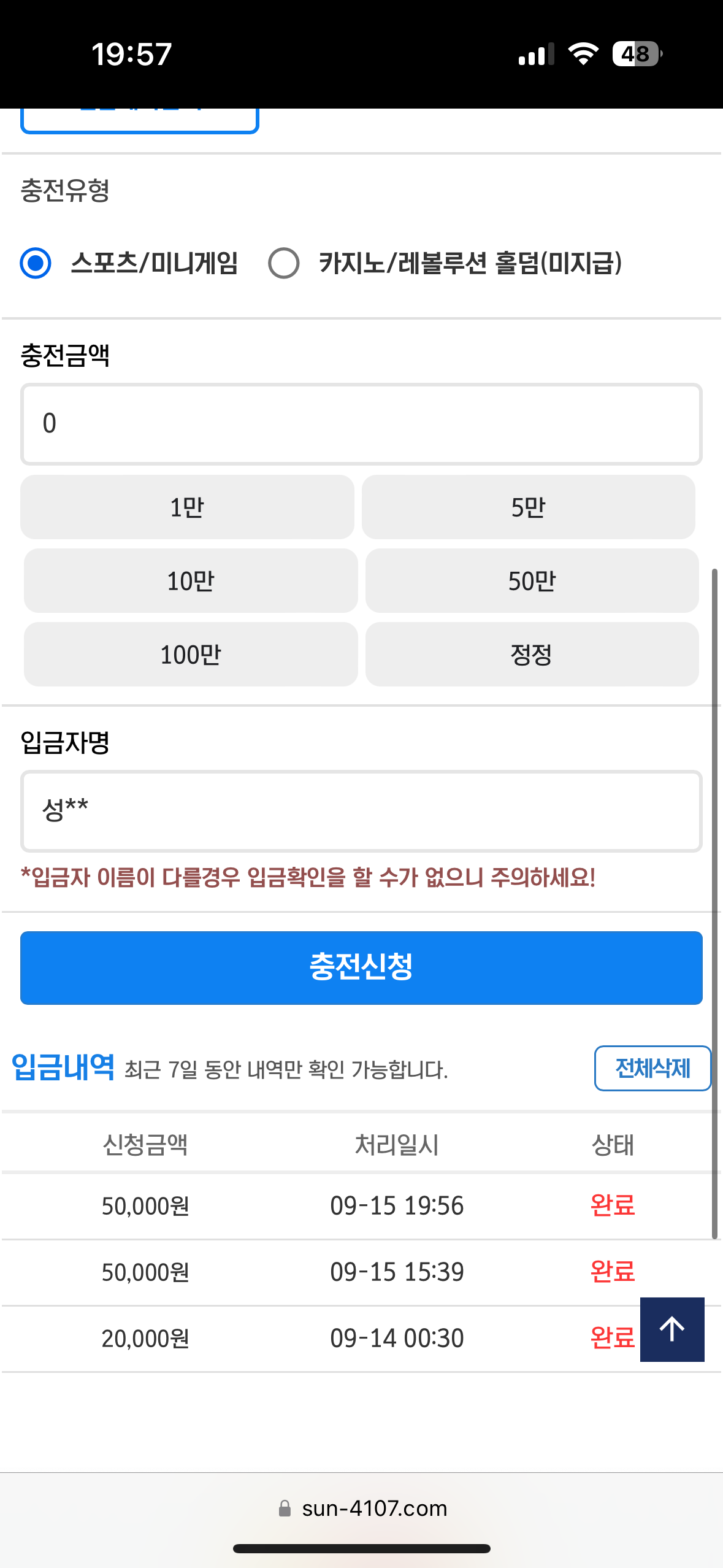Edit the 입금자명 depositor name field
The height and width of the screenshot is (1568, 723).
(361, 811)
